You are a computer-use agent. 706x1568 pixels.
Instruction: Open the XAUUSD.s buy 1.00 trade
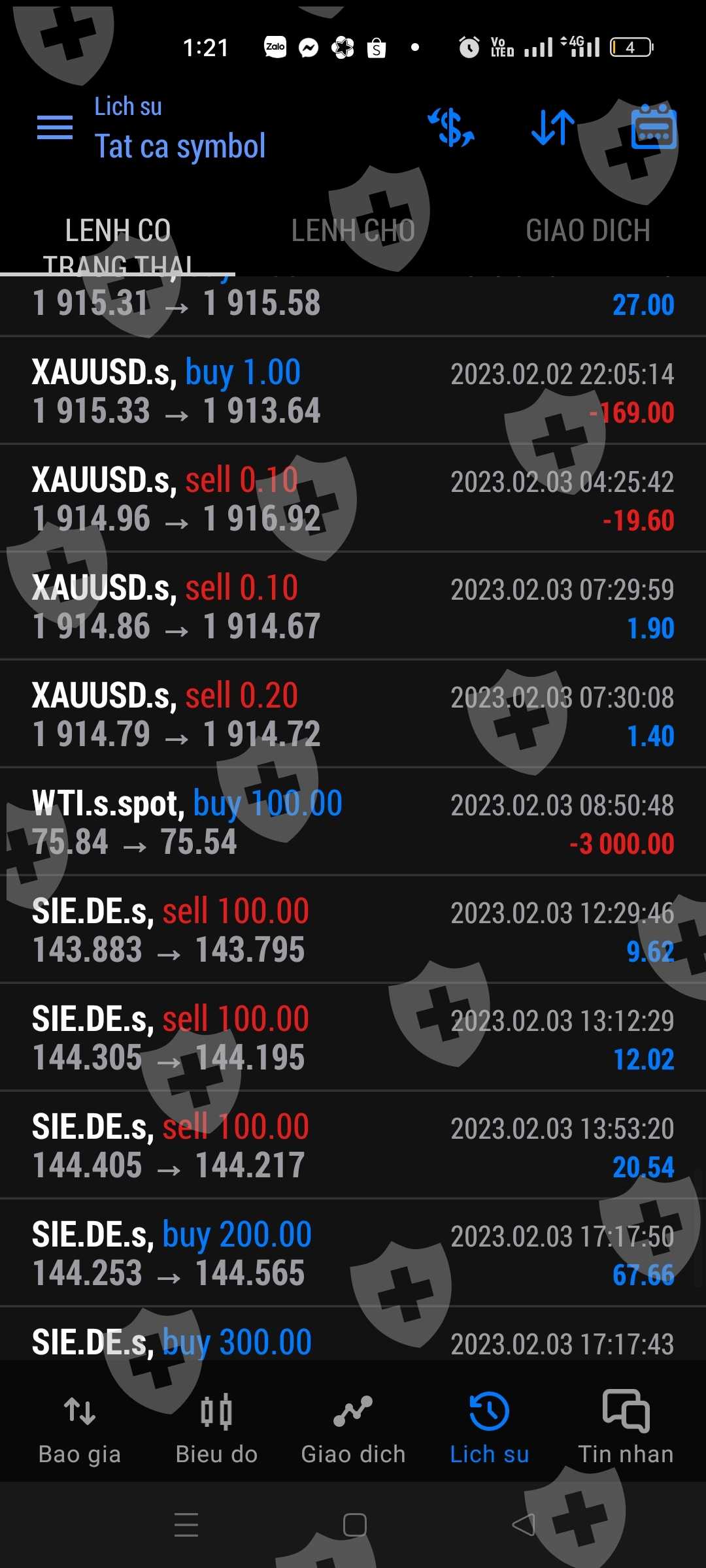coord(353,391)
